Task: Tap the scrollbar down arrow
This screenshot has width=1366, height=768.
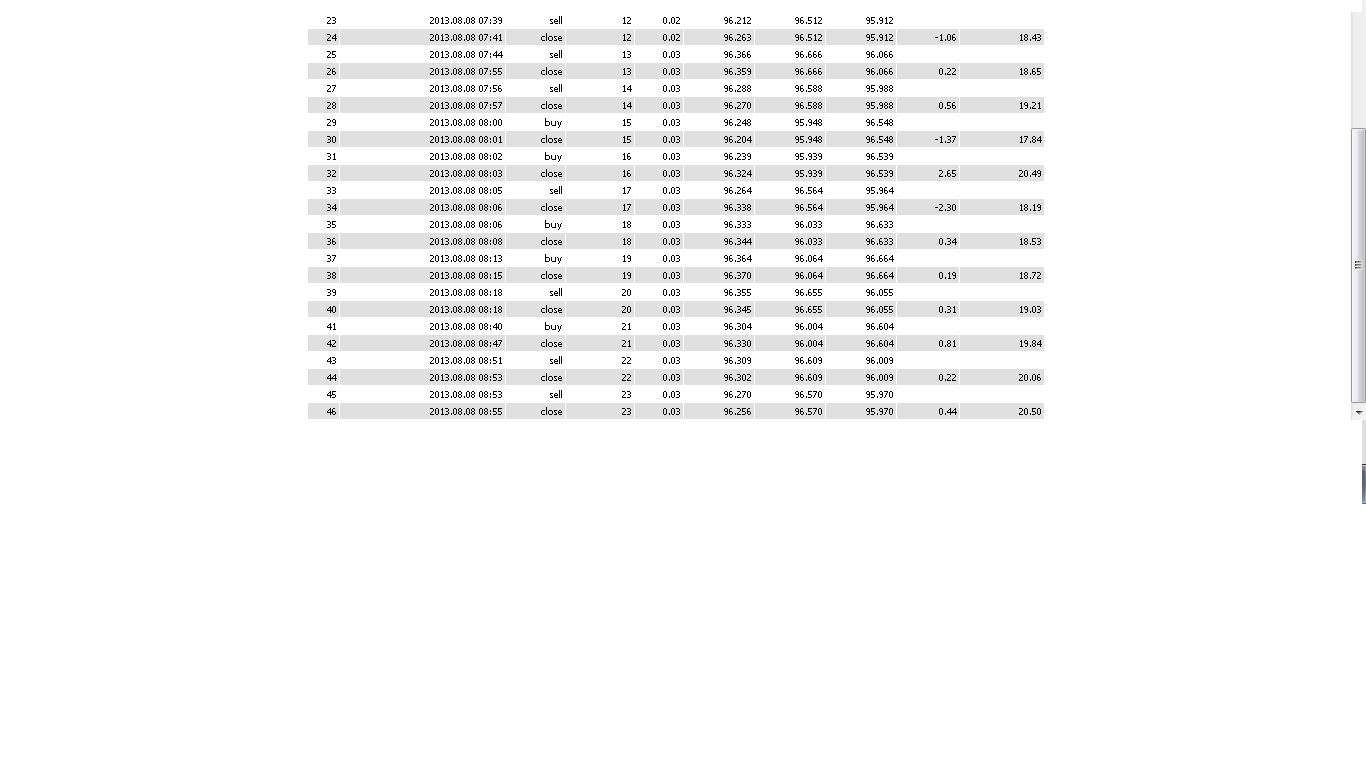Action: 1358,412
